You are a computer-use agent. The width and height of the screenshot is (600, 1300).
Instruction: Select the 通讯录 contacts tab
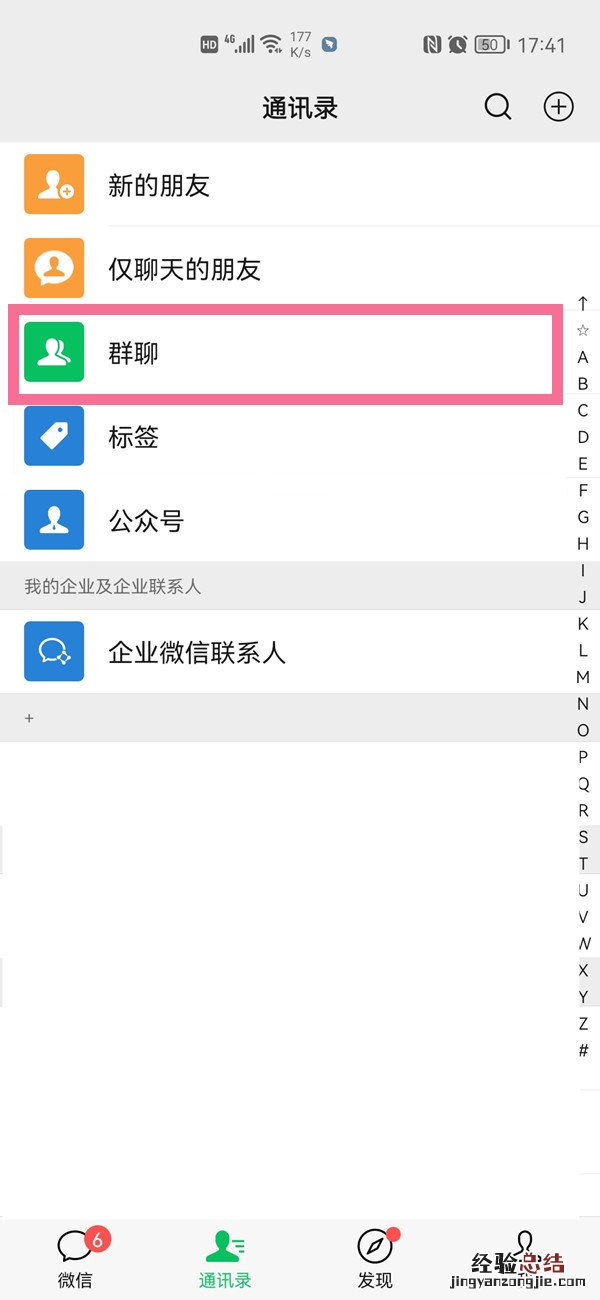pos(225,1258)
